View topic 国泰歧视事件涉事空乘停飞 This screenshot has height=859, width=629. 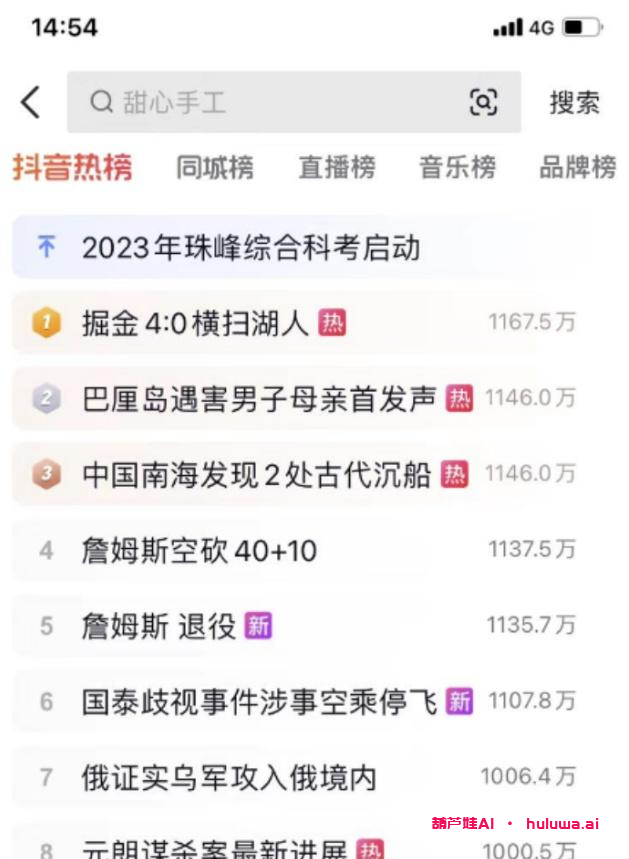point(259,702)
